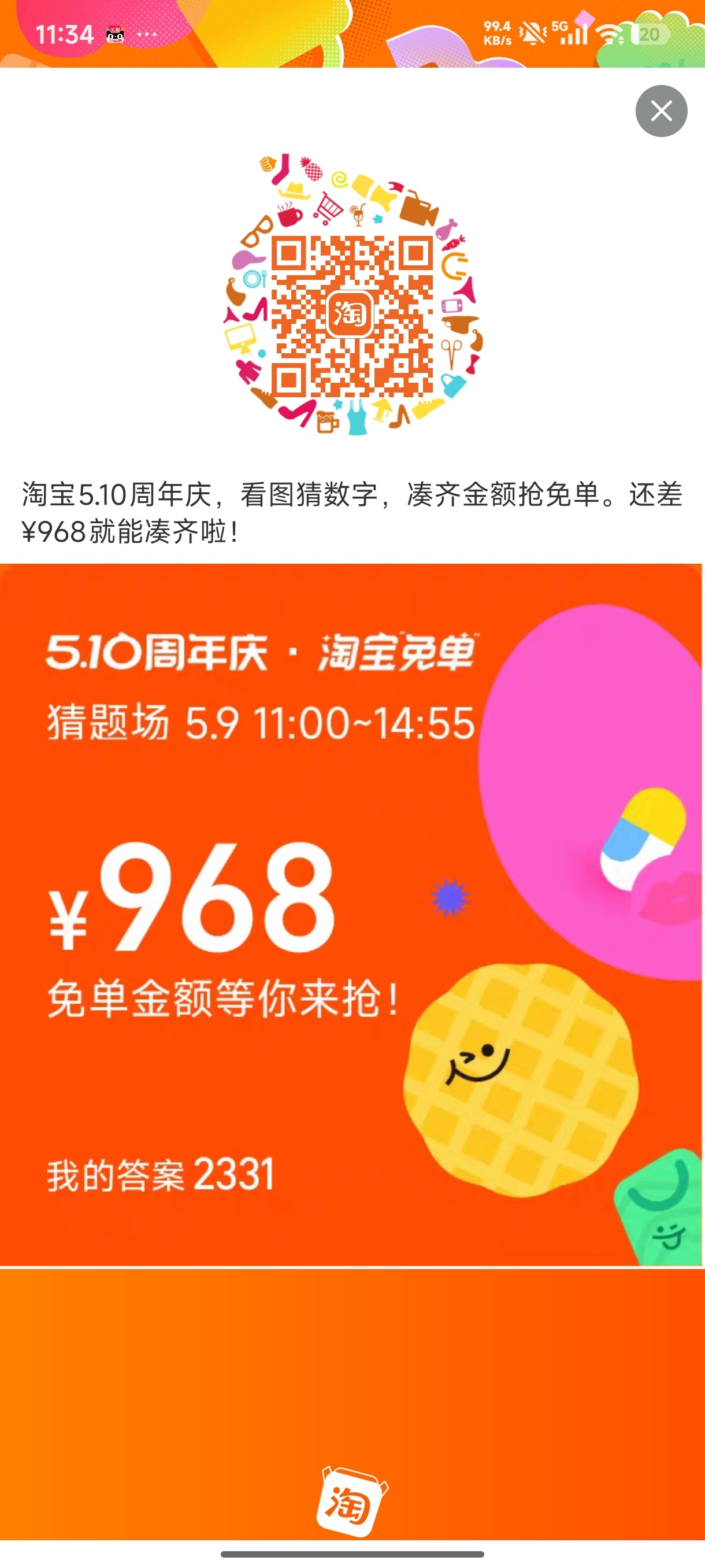Close the Taobao share popup
Screen dimensions: 705x1568
pyautogui.click(x=661, y=111)
